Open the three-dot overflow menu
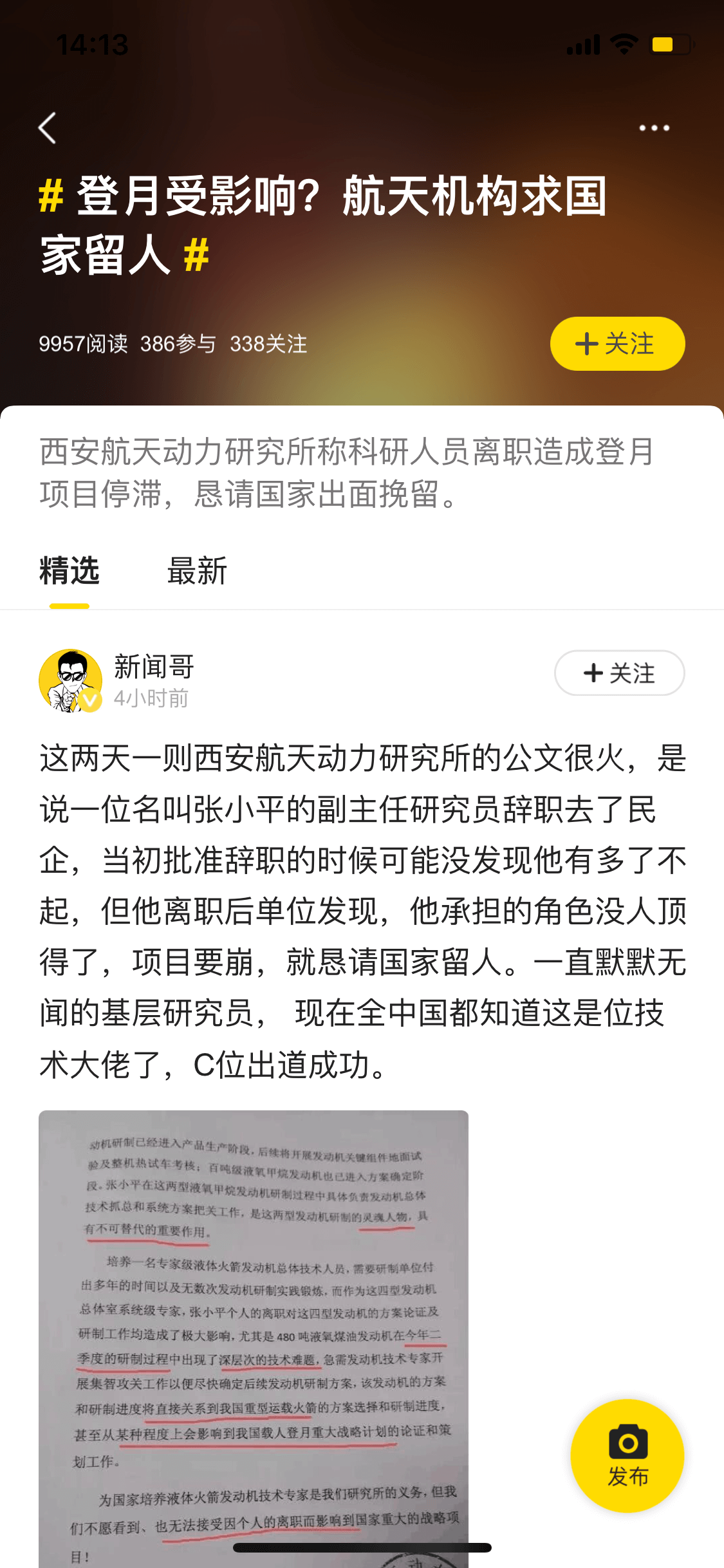 coord(654,128)
